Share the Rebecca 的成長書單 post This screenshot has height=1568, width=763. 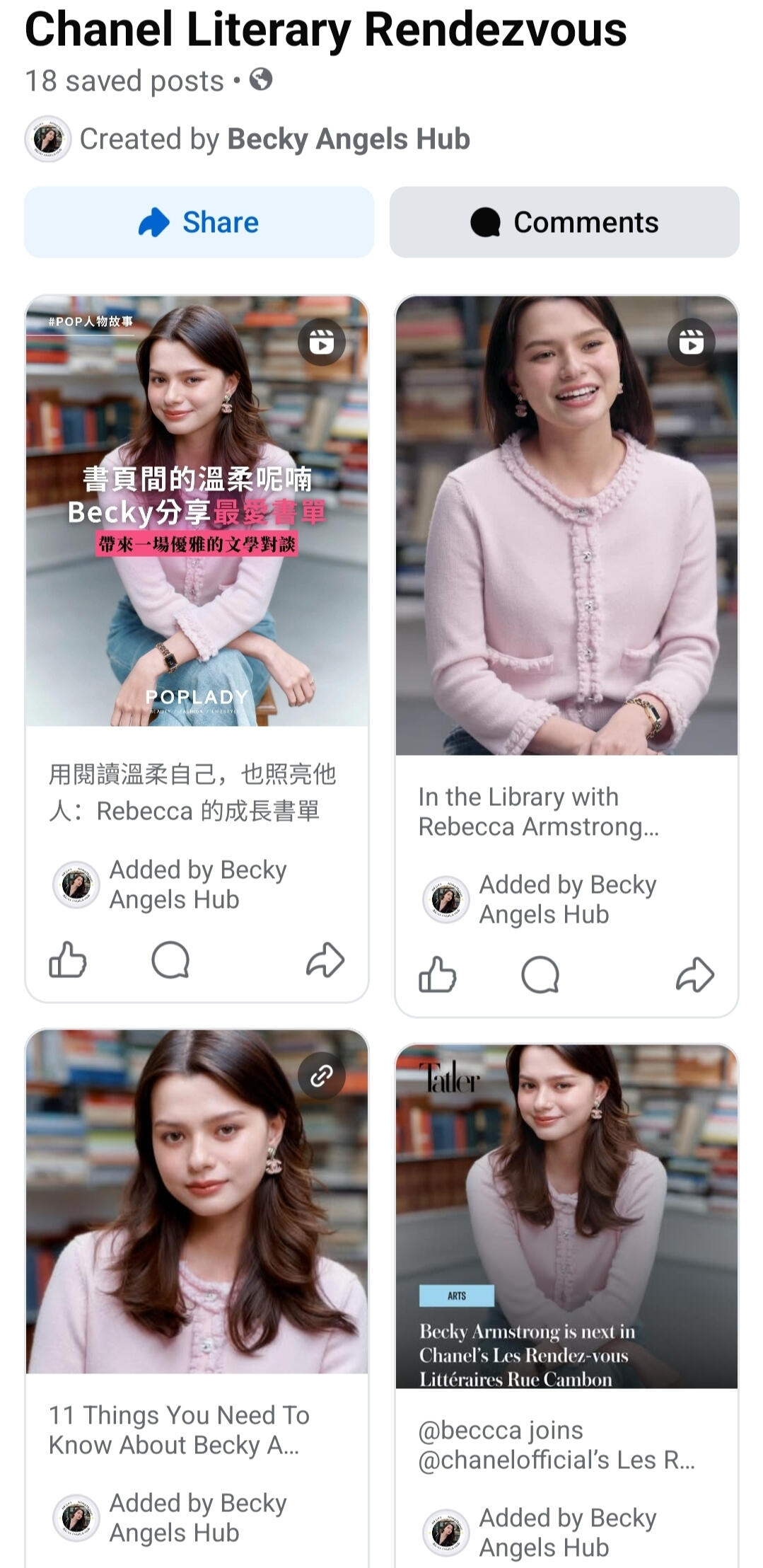click(325, 960)
